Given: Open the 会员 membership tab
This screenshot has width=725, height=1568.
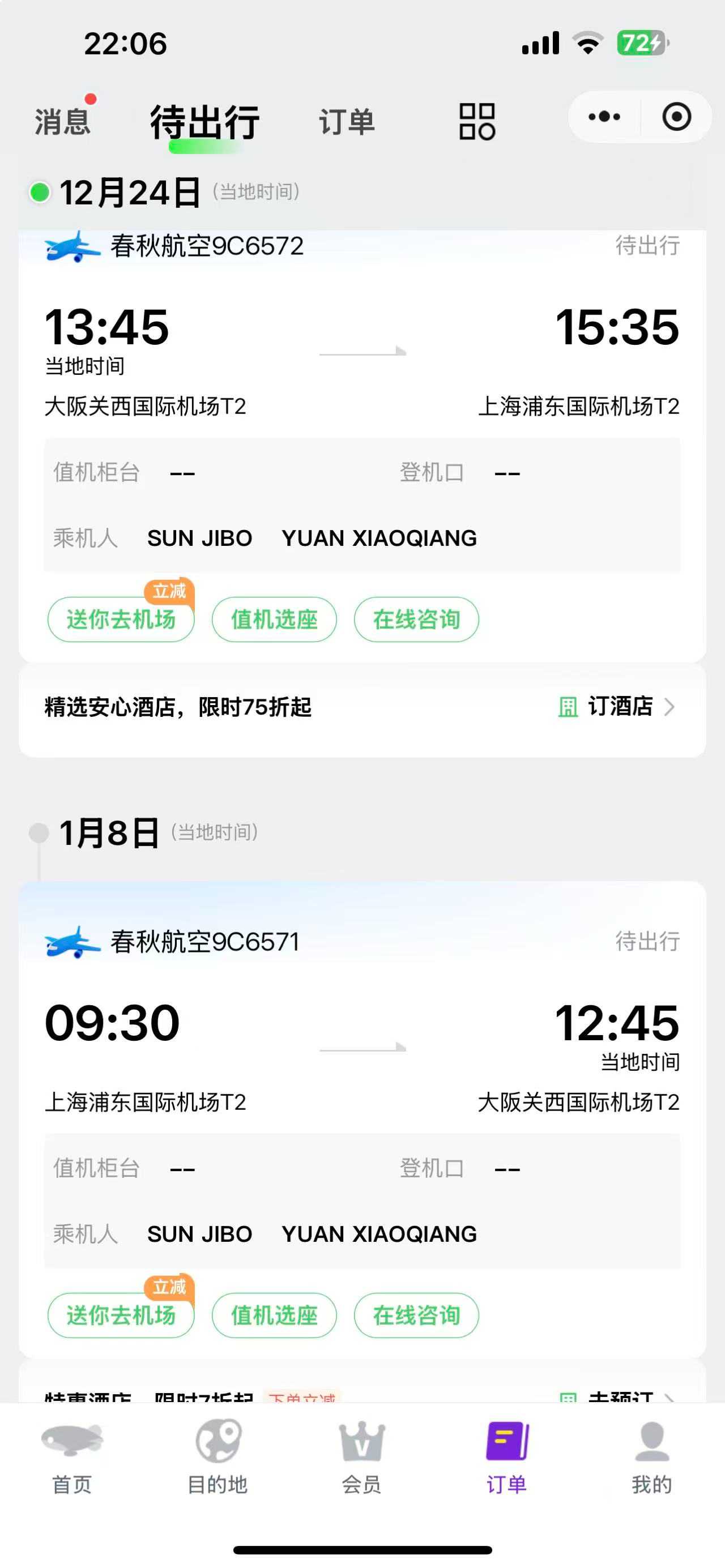Looking at the screenshot, I should tap(361, 1456).
